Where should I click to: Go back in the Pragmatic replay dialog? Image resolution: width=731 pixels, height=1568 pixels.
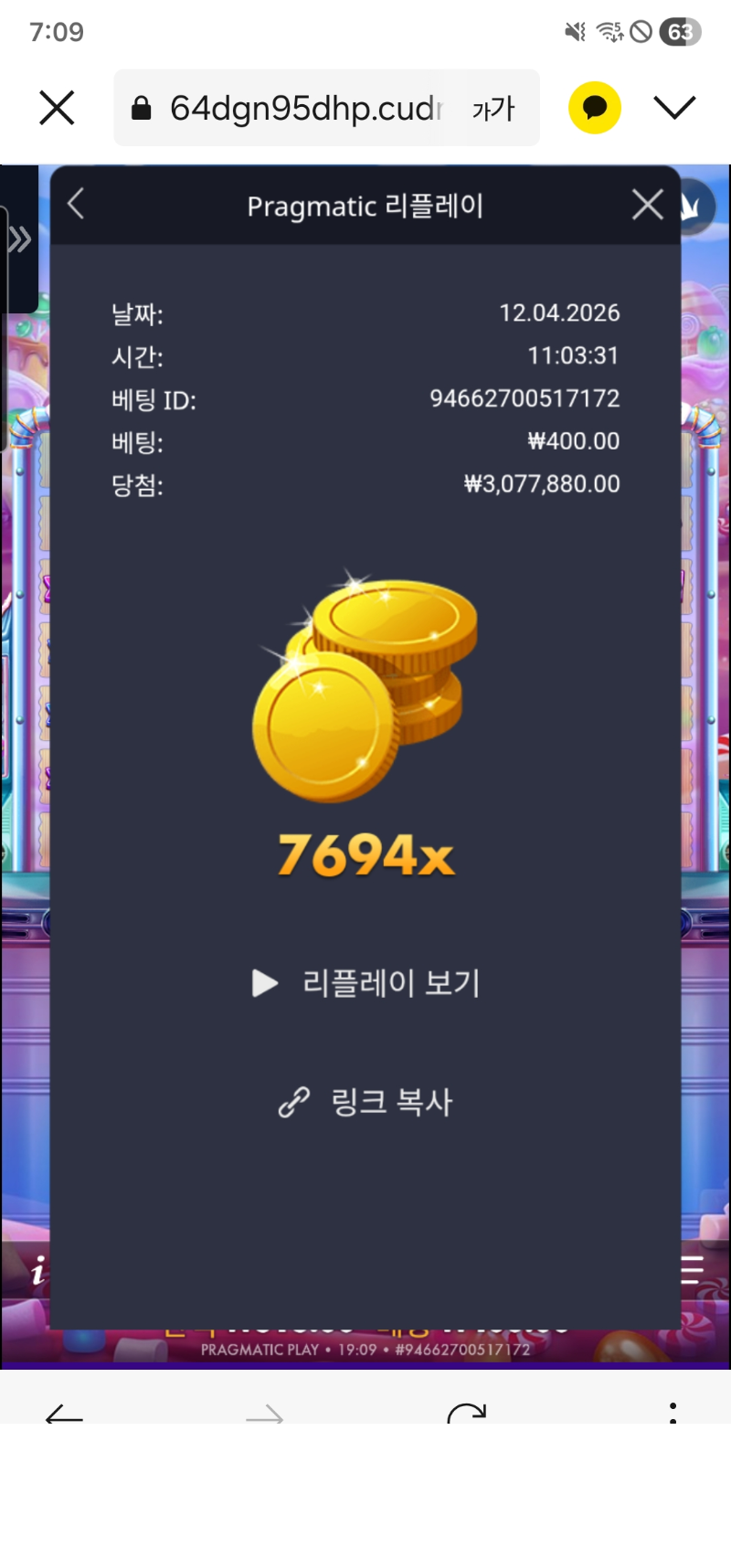click(x=77, y=204)
